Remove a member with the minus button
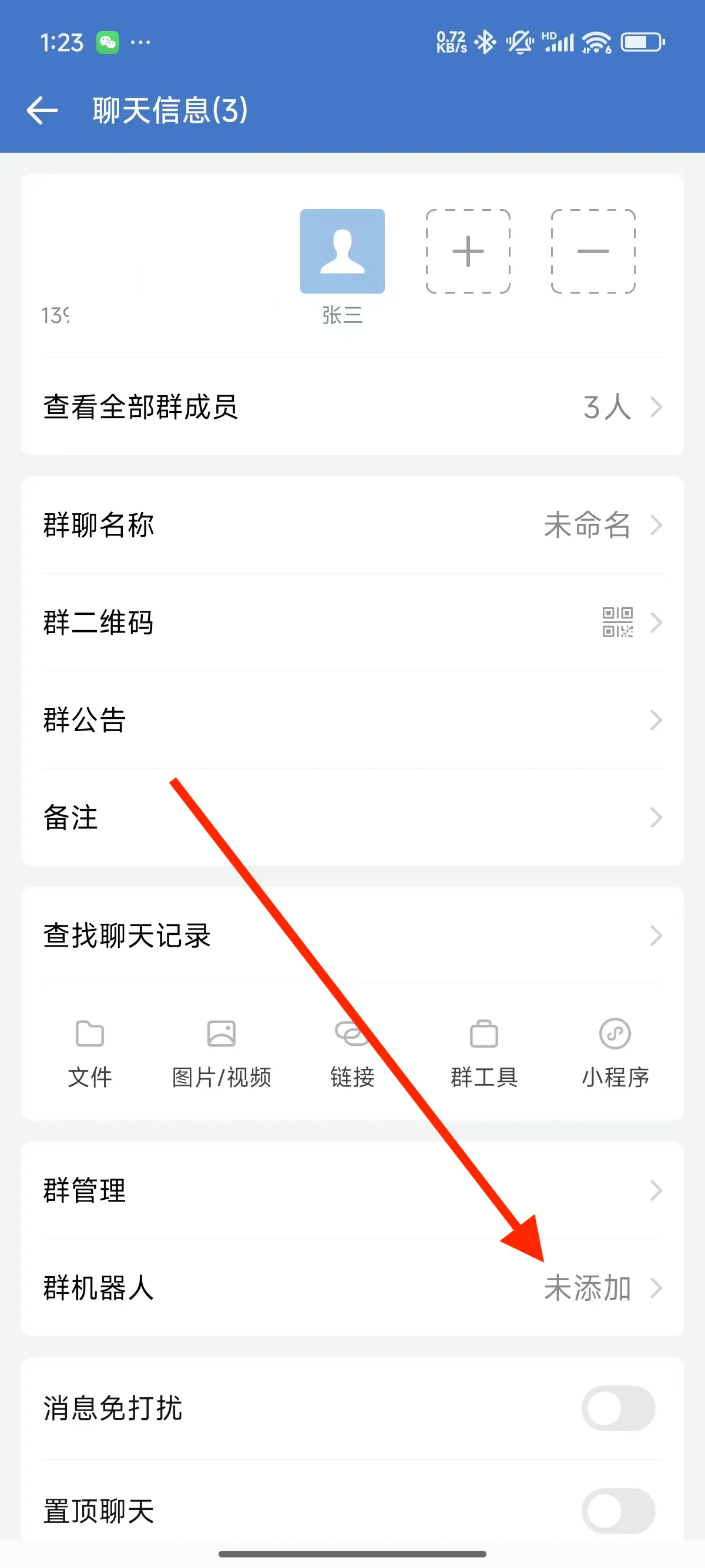The width and height of the screenshot is (705, 1568). click(593, 251)
